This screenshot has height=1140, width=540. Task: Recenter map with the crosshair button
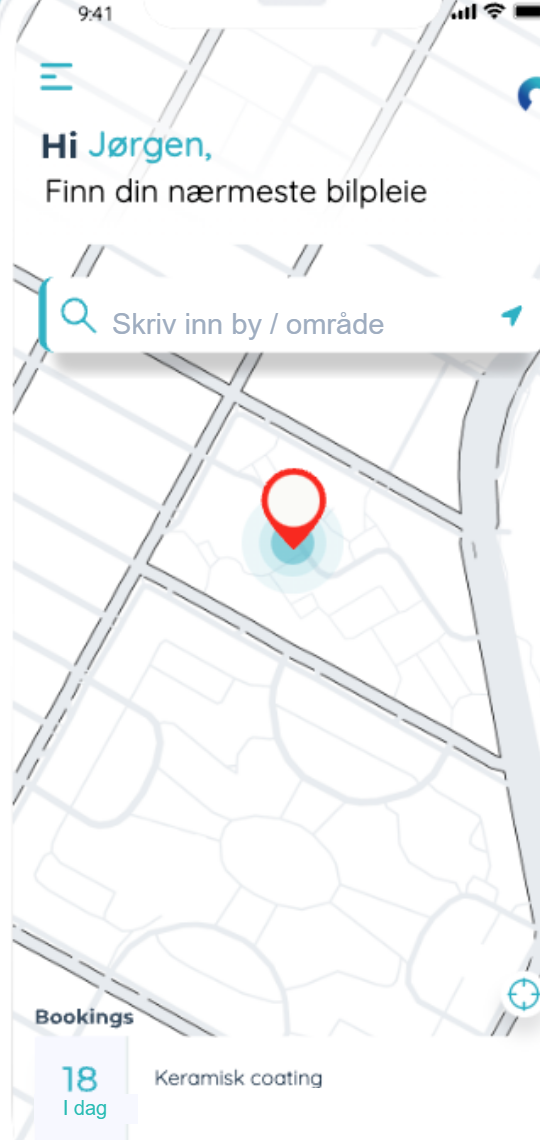coord(523,995)
